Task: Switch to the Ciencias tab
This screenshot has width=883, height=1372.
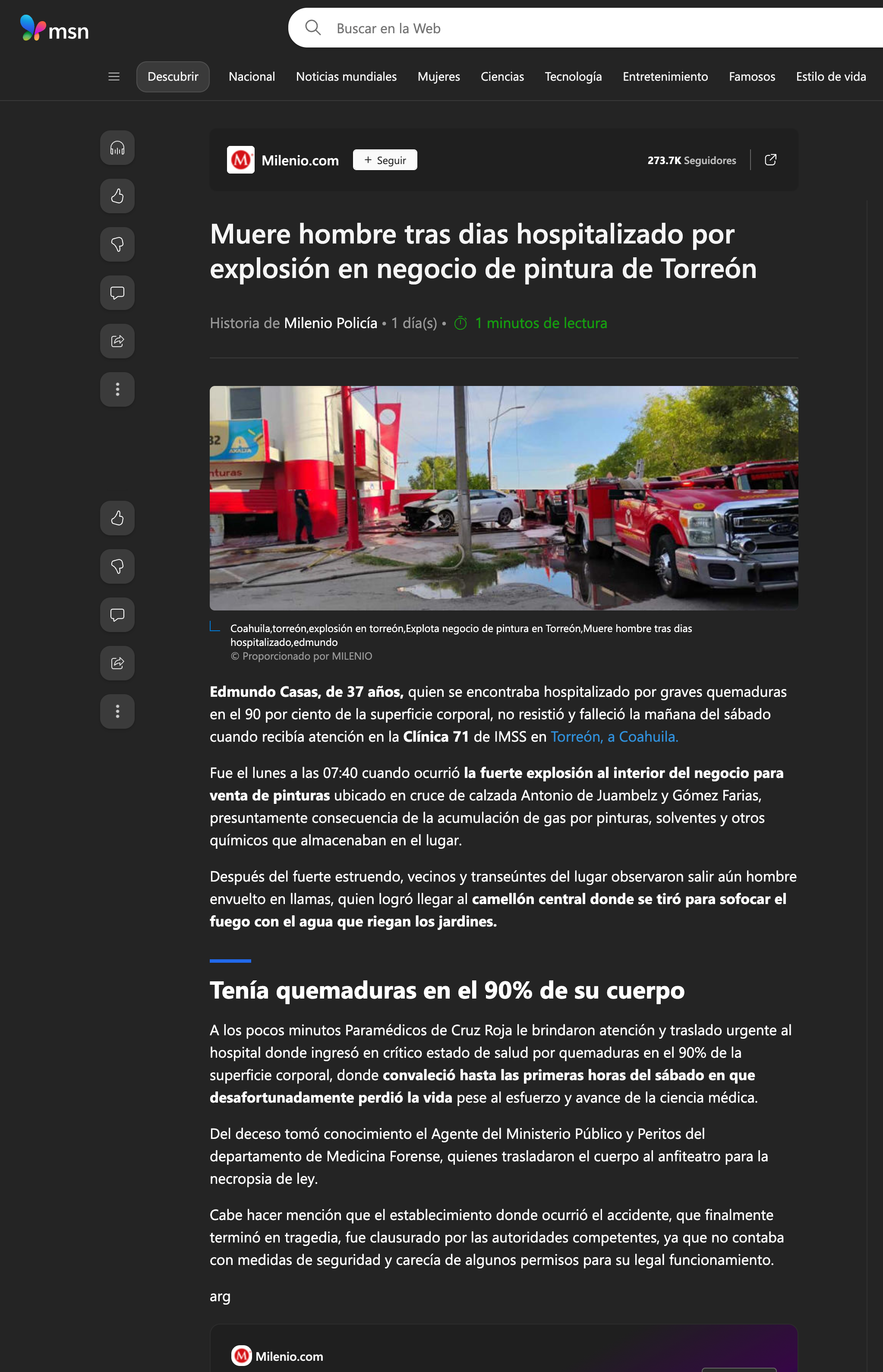Action: pyautogui.click(x=502, y=77)
